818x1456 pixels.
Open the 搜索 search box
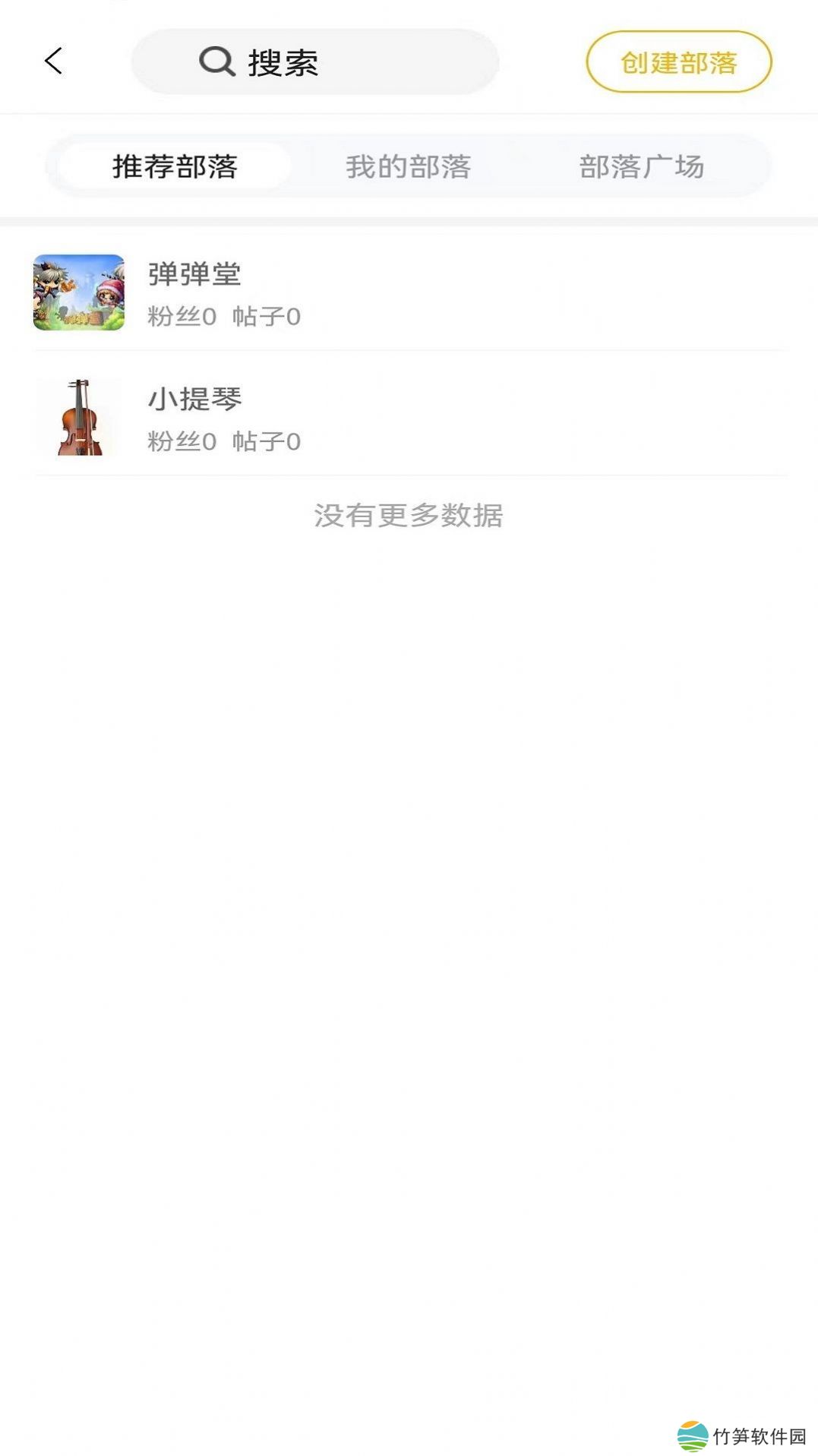[314, 62]
